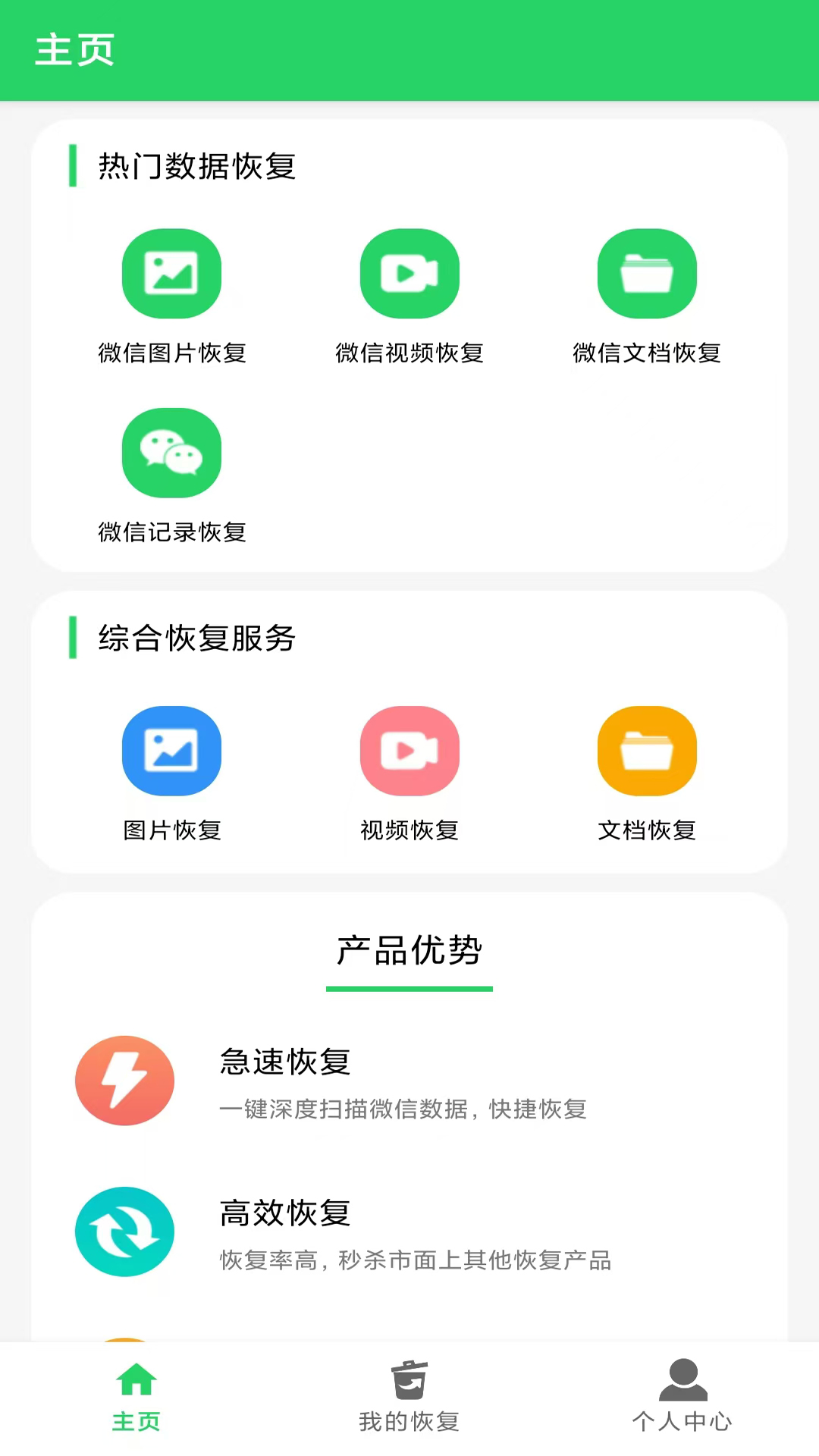Viewport: 819px width, 1456px height.
Task: Open WeChat chat record recovery (微信记录恢复)
Action: [171, 452]
